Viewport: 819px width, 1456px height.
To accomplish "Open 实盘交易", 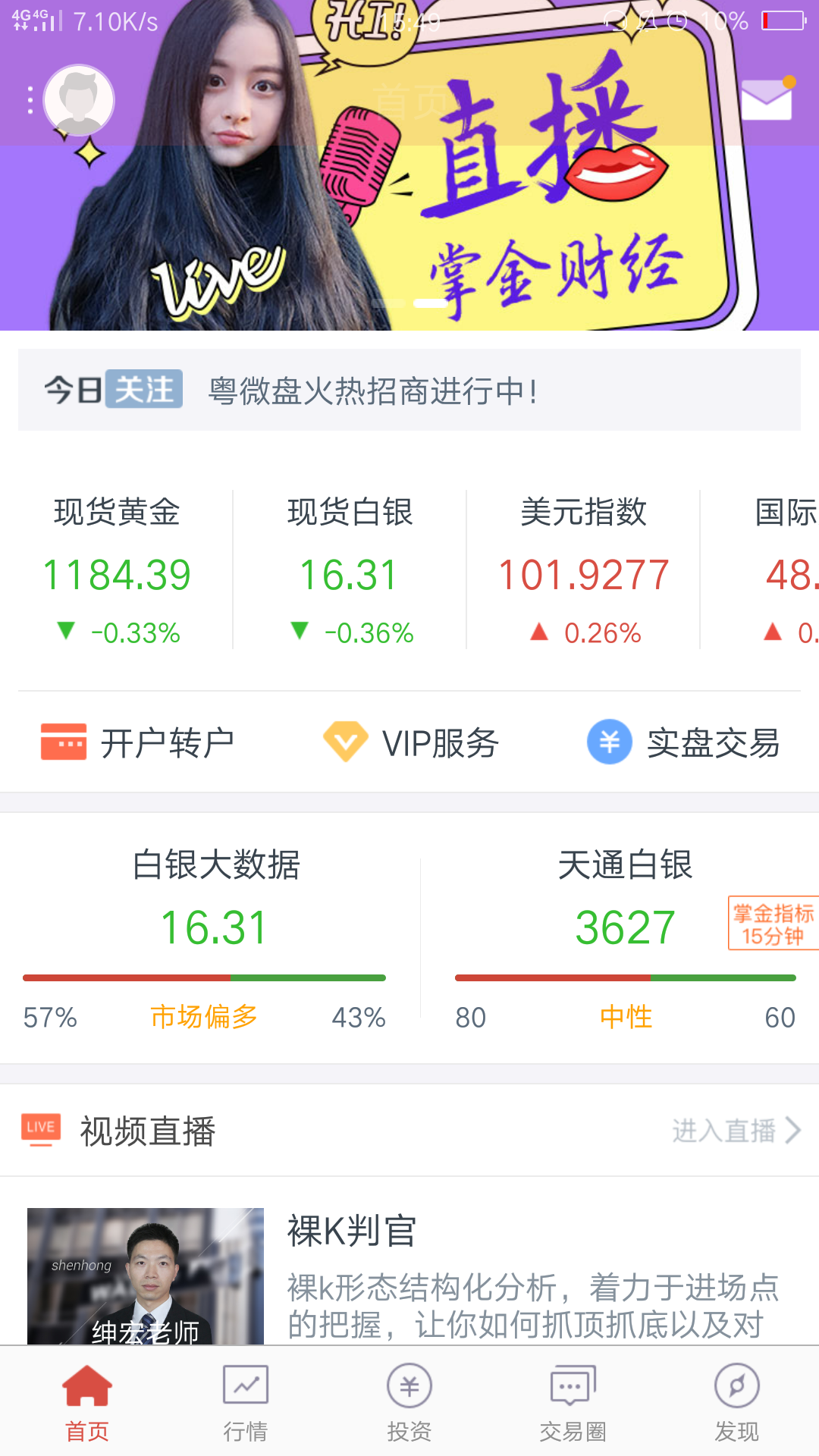I will 683,742.
